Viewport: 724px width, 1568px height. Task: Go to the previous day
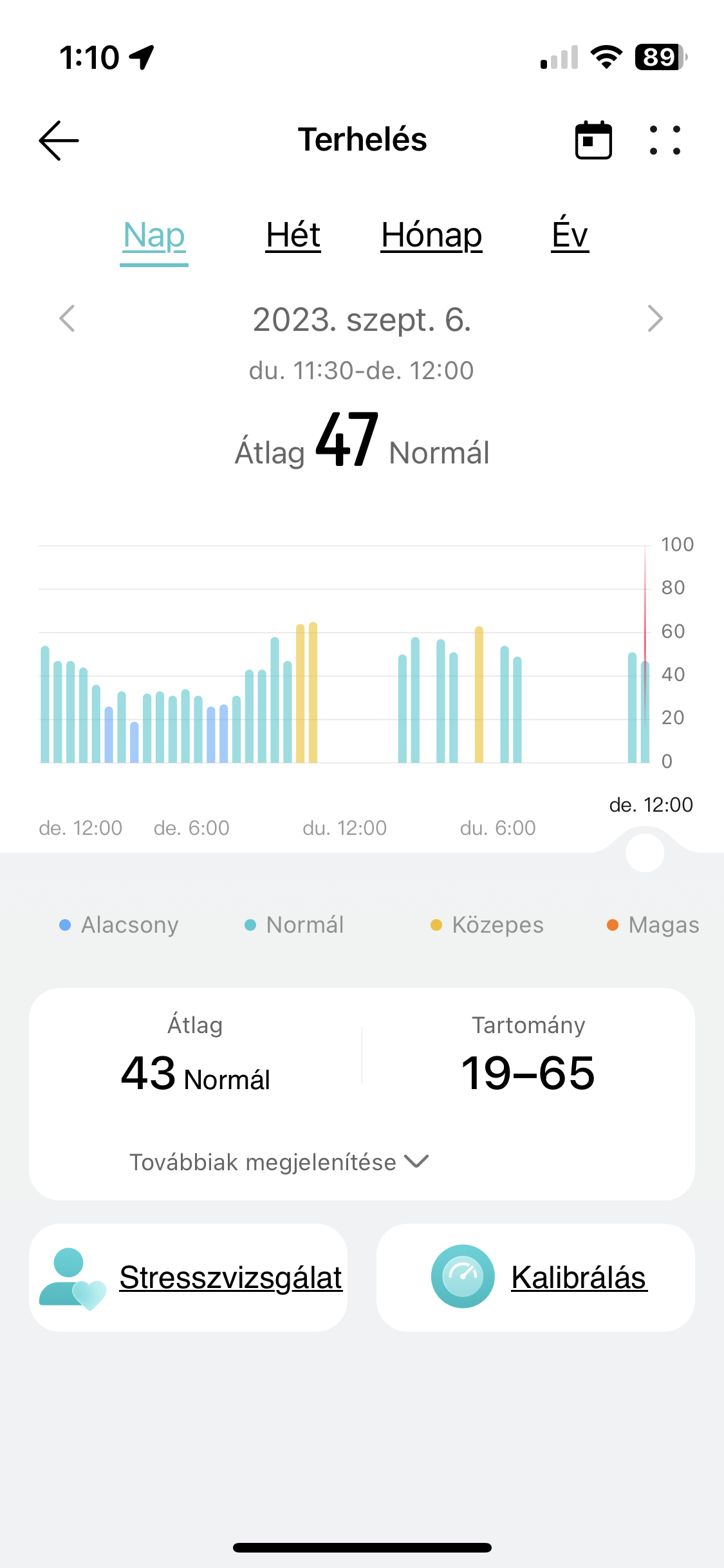[x=67, y=319]
